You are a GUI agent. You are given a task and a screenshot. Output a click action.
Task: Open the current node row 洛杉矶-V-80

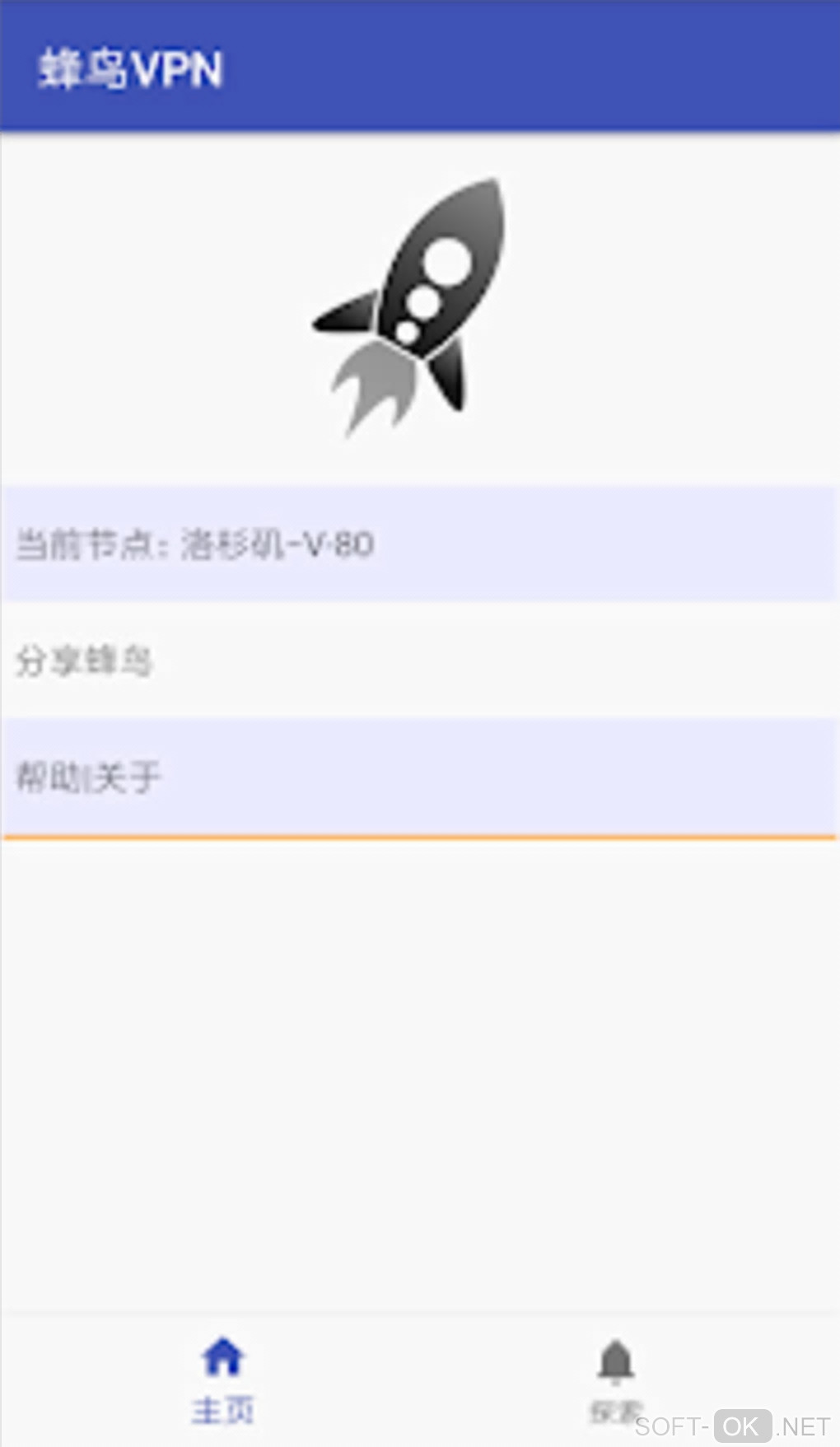[x=418, y=544]
